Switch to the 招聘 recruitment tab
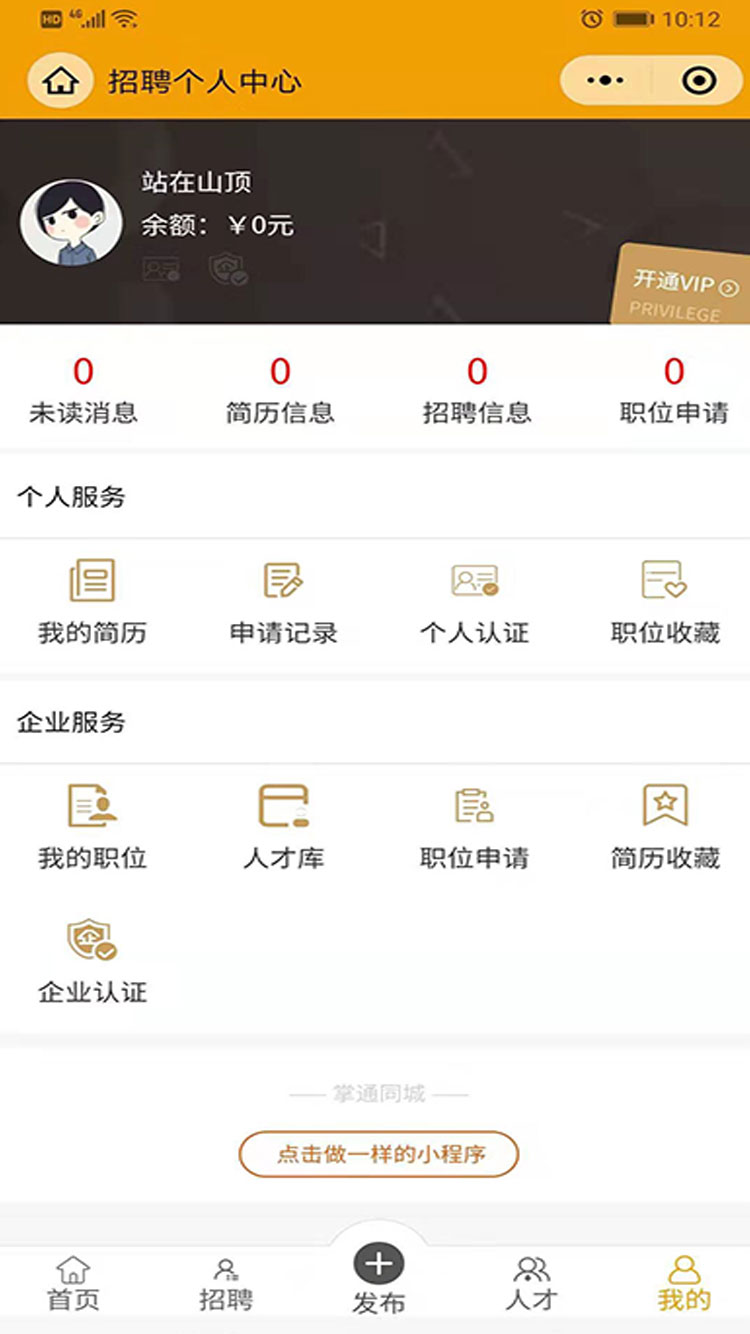750x1334 pixels. 226,1285
